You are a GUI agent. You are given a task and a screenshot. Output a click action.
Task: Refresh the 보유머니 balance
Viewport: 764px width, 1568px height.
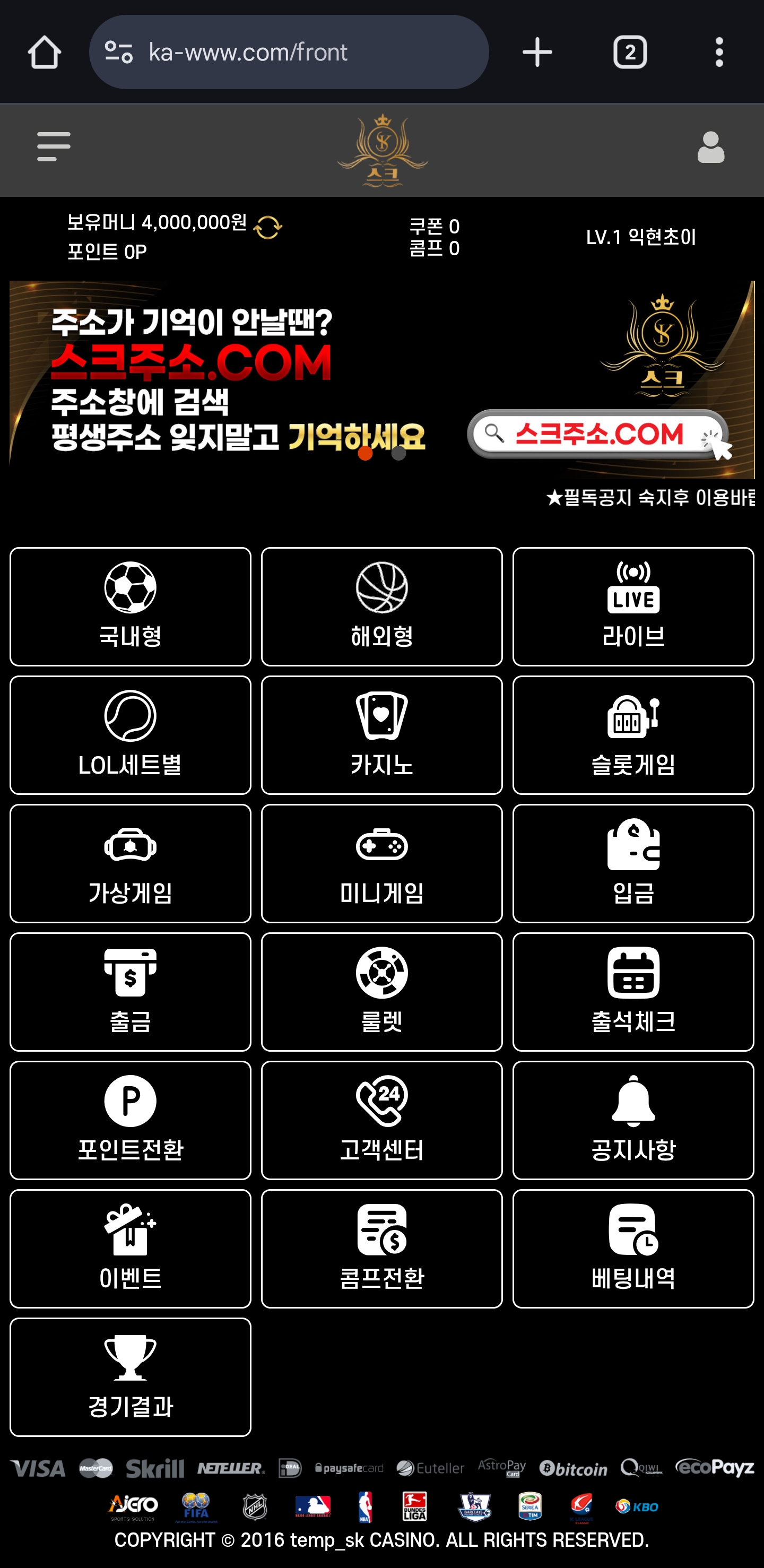pyautogui.click(x=268, y=228)
